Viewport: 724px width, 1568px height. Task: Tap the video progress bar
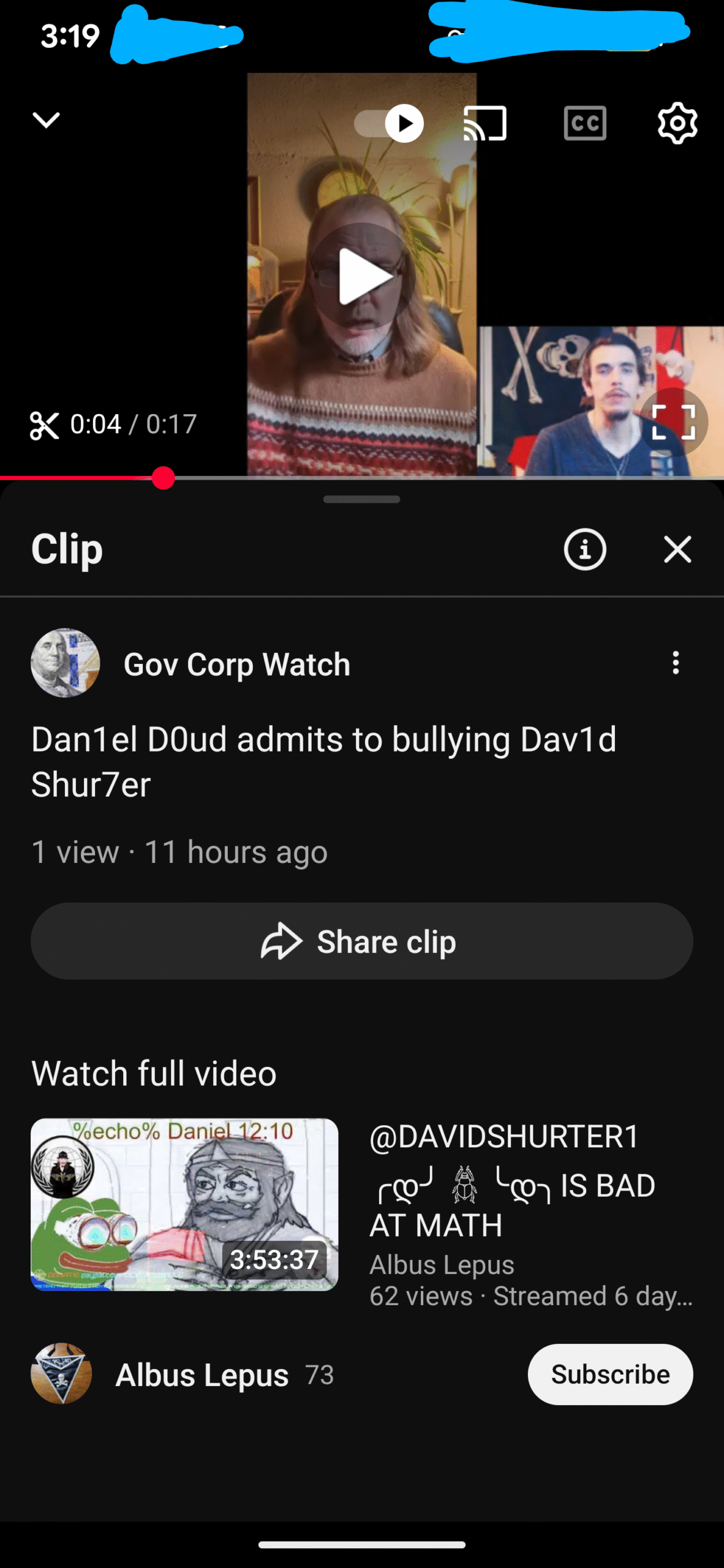tap(429, 478)
